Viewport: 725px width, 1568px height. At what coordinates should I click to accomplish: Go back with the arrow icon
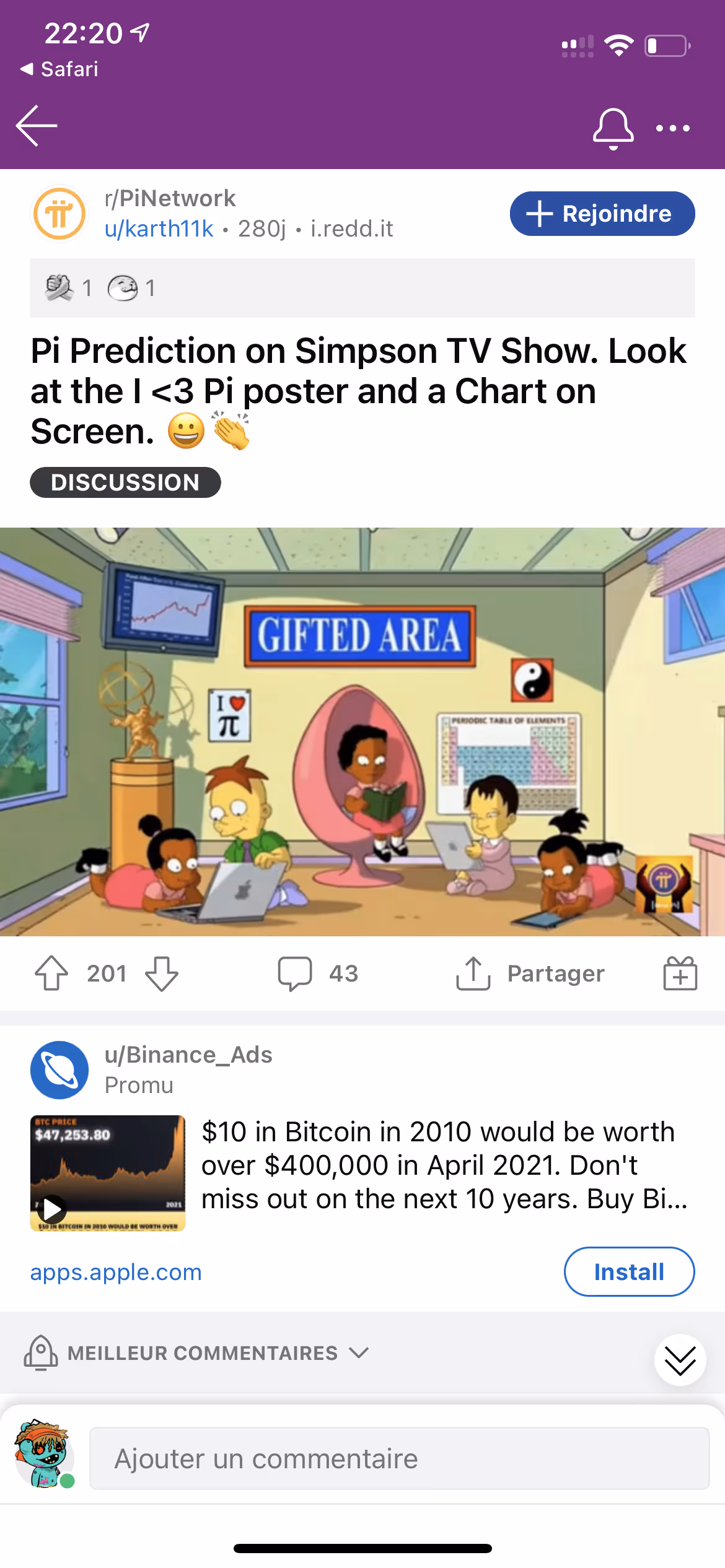[x=37, y=126]
